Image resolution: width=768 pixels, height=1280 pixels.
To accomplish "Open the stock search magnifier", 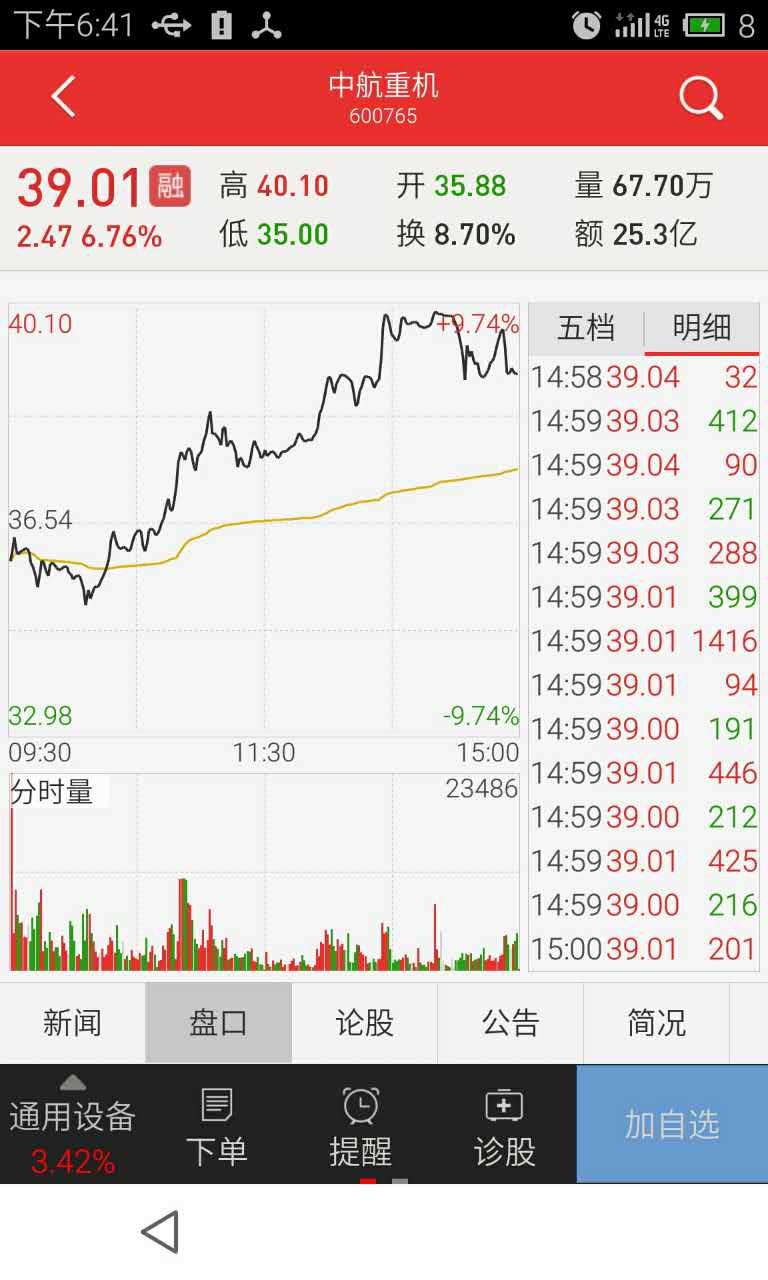I will click(700, 98).
